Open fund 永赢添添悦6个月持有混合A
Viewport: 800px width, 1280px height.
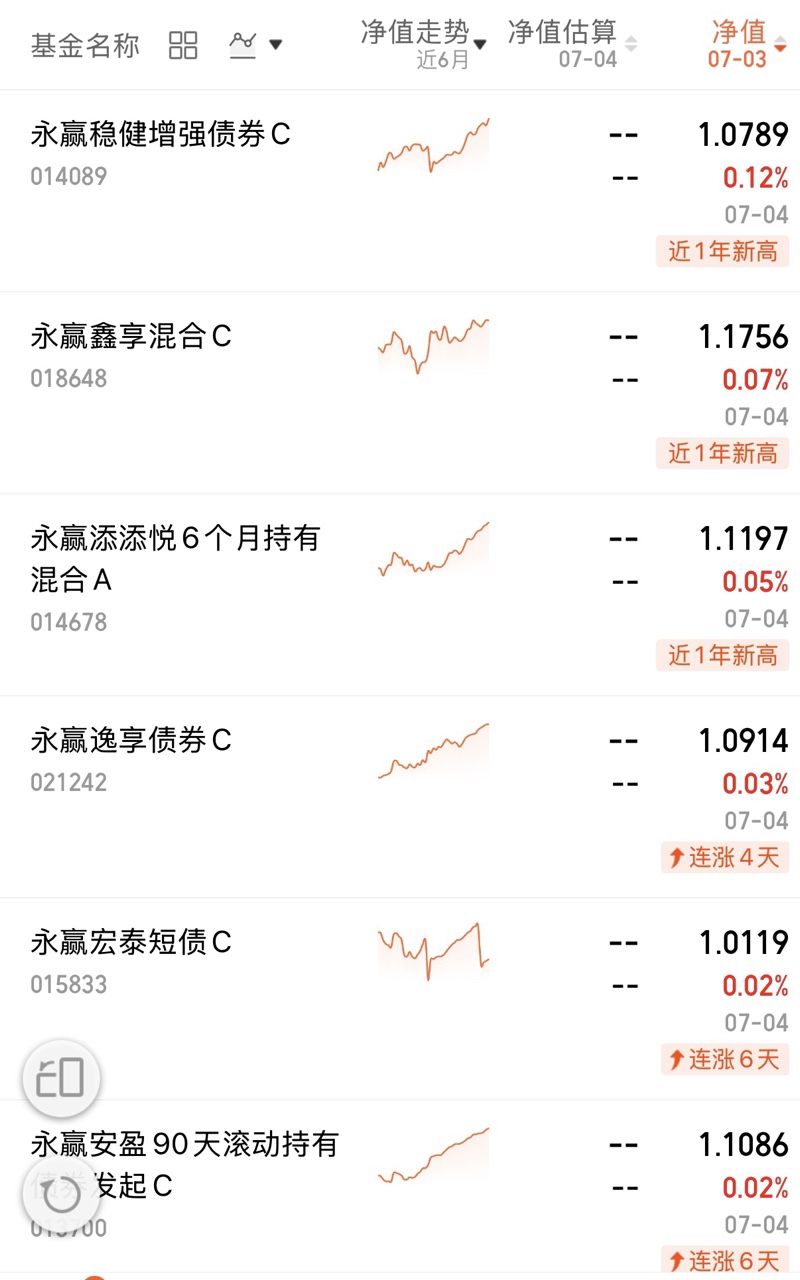(x=400, y=595)
